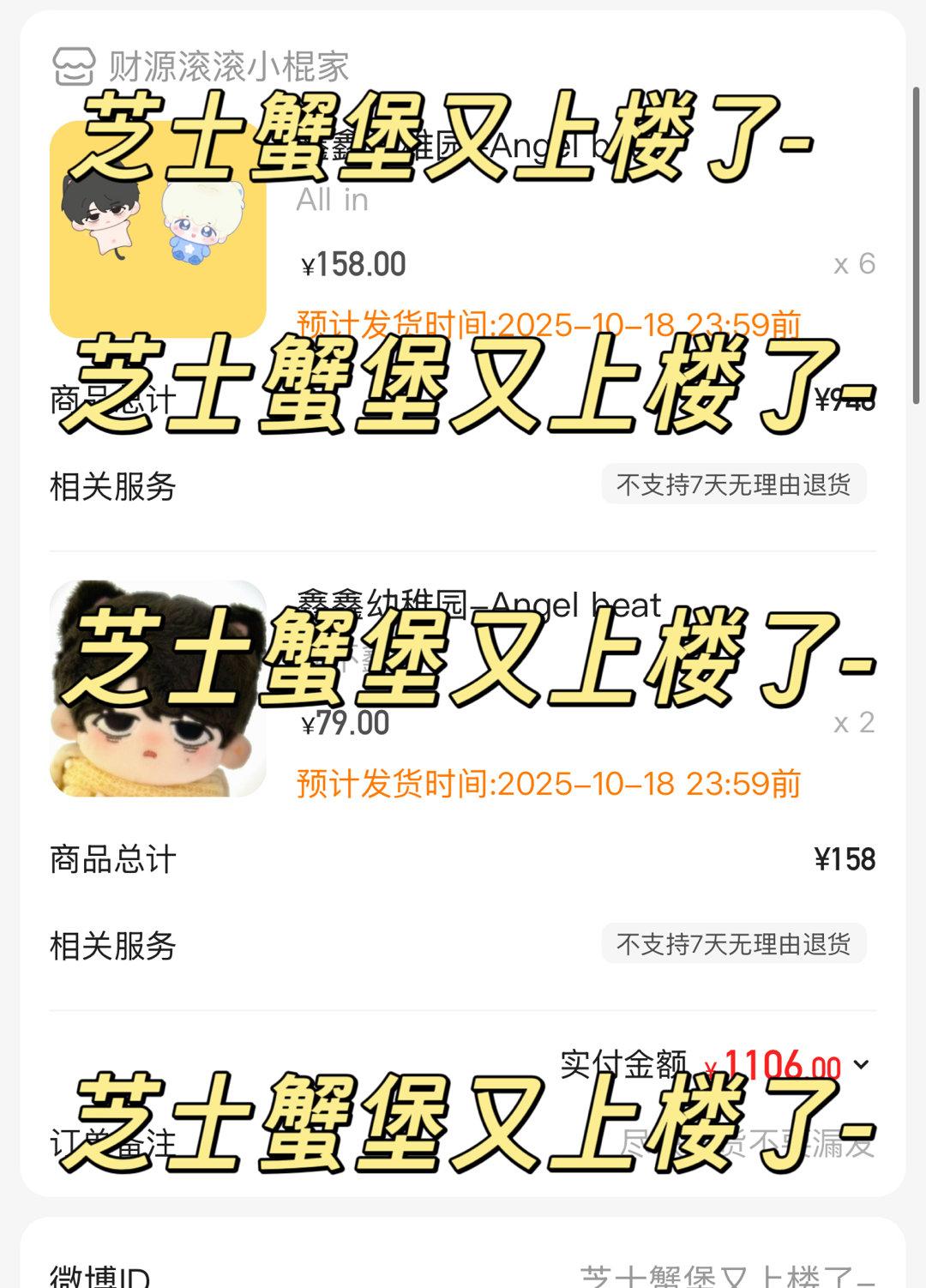Open the All in product priced ¥158.00

pyautogui.click(x=158, y=230)
